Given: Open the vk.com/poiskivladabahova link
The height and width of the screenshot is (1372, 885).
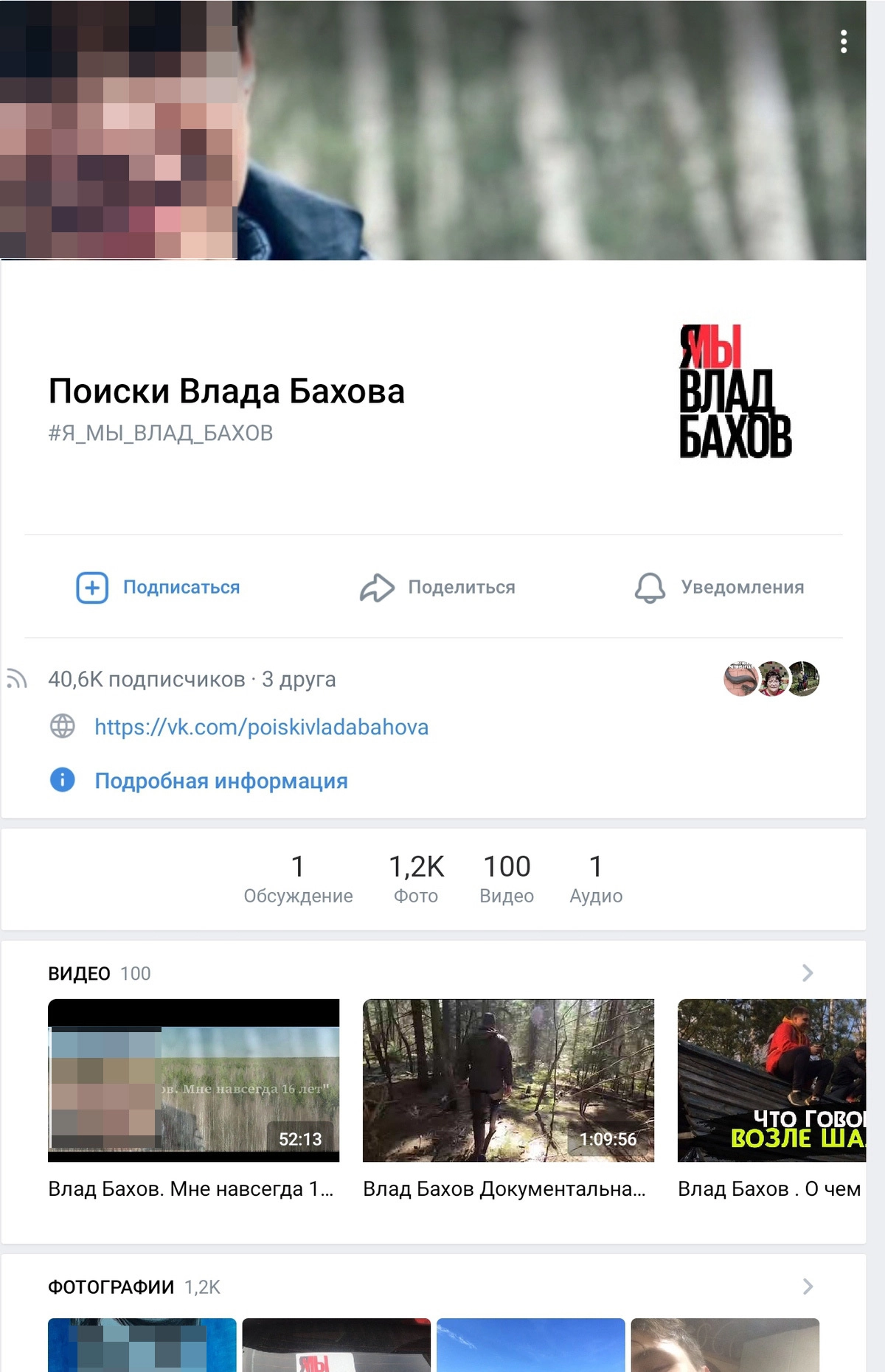Looking at the screenshot, I should [261, 728].
